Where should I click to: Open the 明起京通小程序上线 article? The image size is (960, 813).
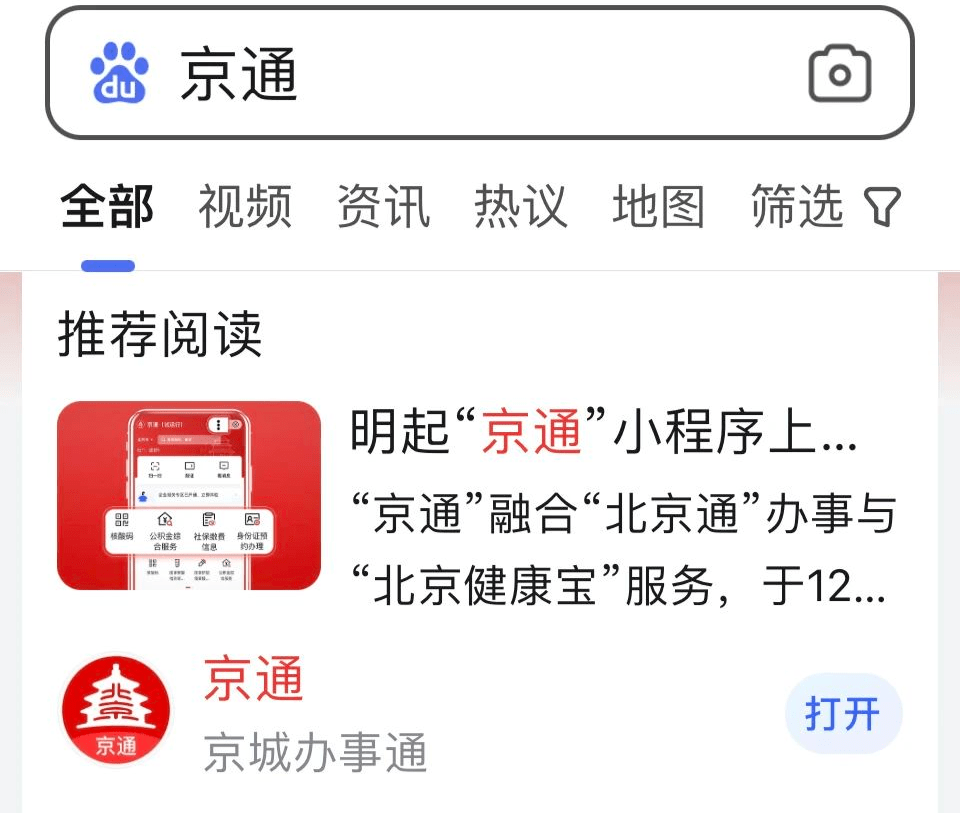click(603, 432)
